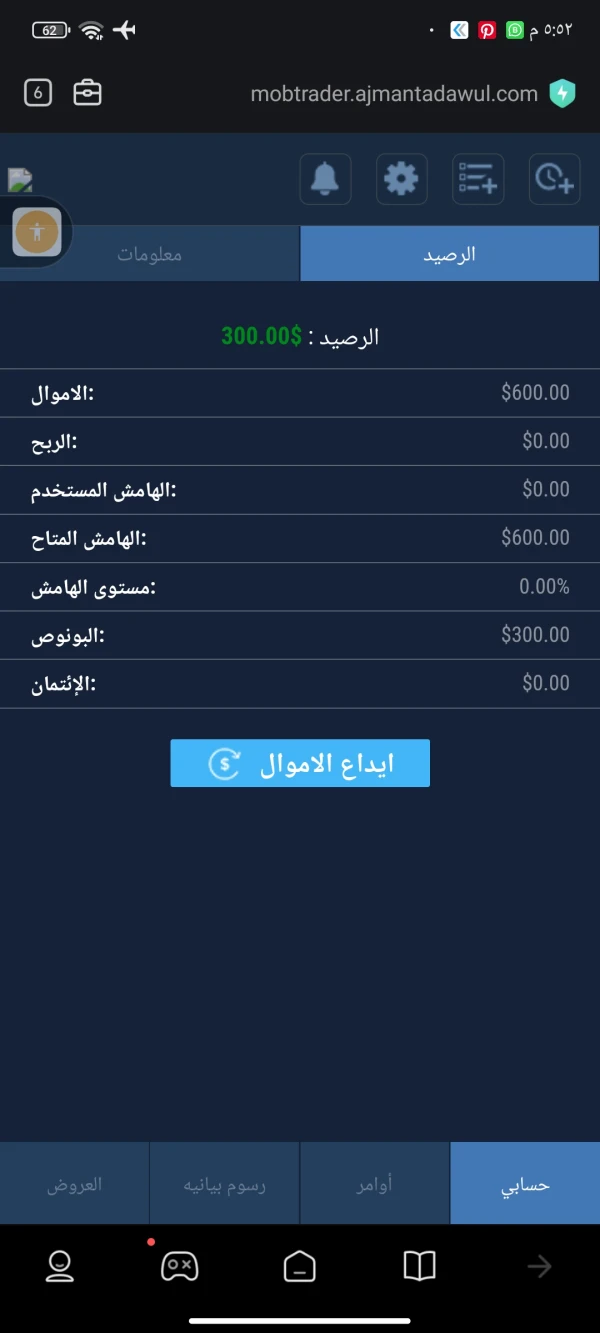The height and width of the screenshot is (1333, 600).
Task: Open the browser home button
Action: [300, 1267]
